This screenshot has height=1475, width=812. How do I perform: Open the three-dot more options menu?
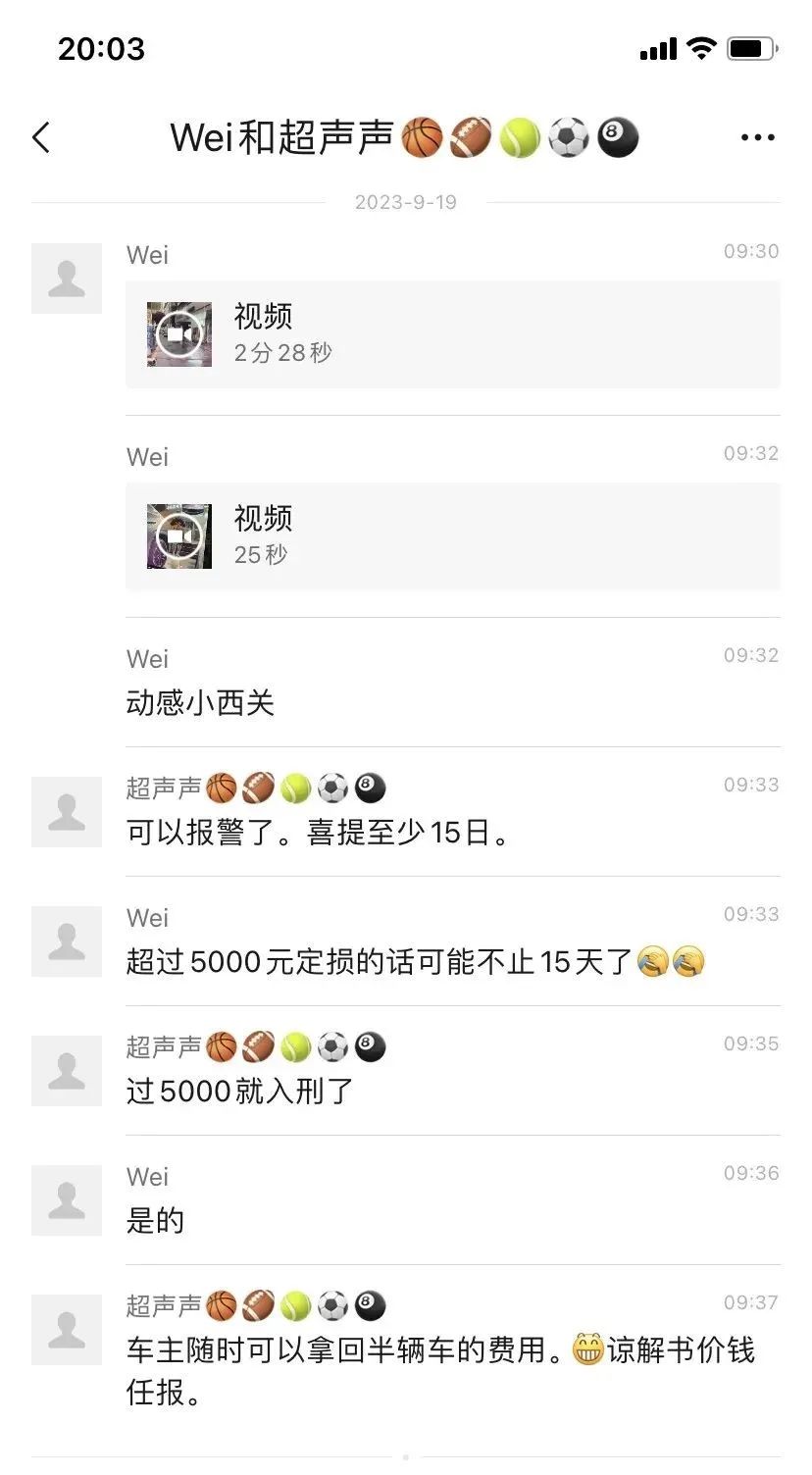pos(757,138)
